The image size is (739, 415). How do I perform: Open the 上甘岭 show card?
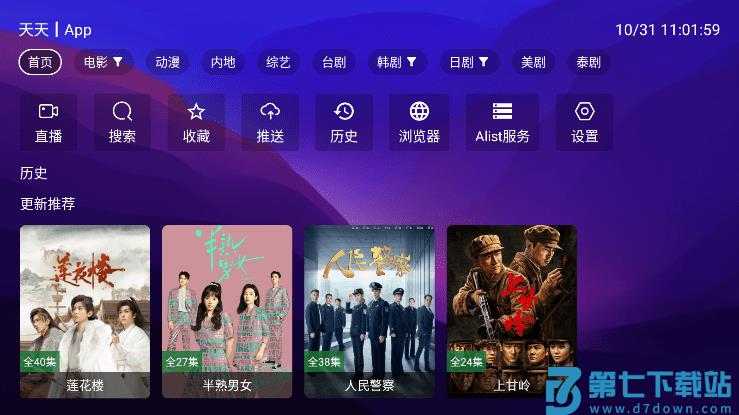click(x=511, y=312)
